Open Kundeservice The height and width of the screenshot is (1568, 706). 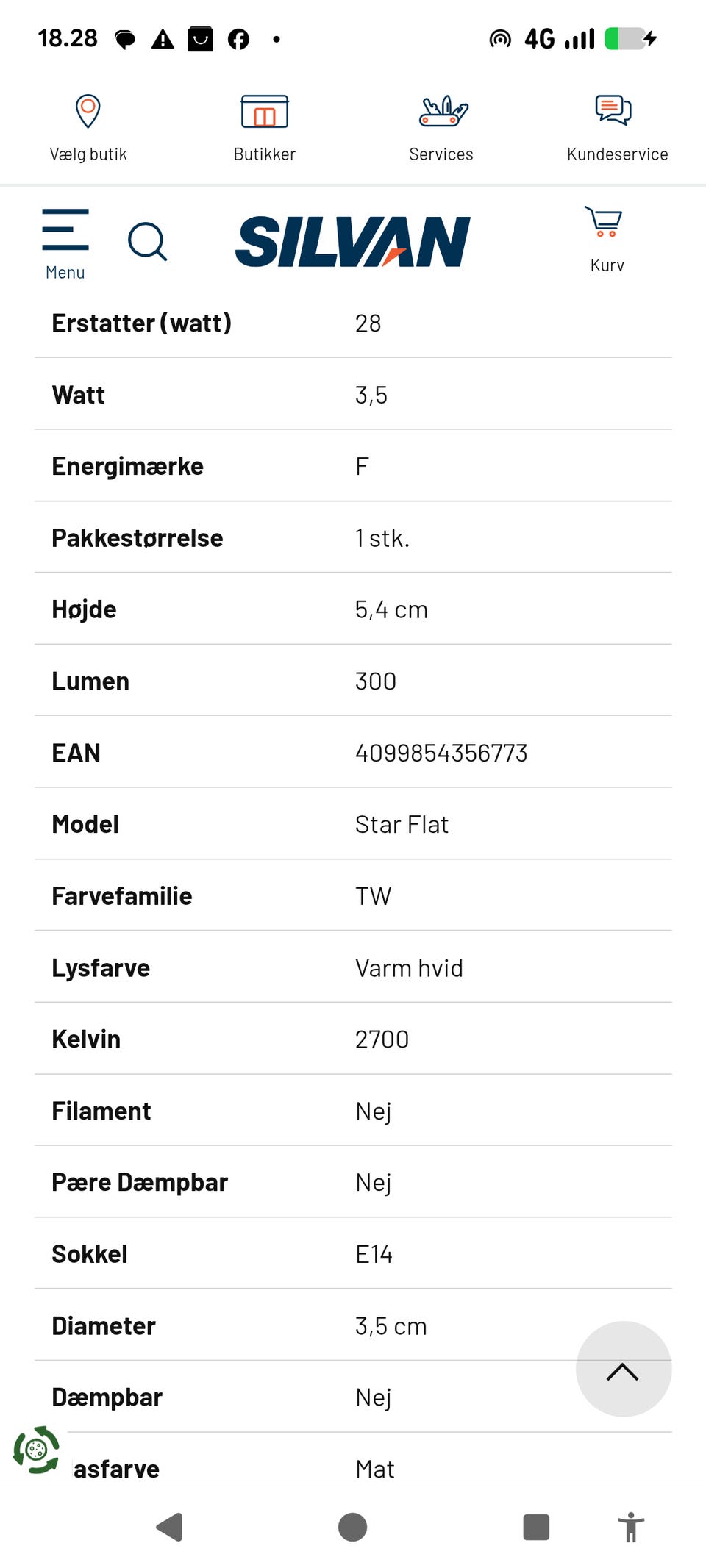coord(618,128)
